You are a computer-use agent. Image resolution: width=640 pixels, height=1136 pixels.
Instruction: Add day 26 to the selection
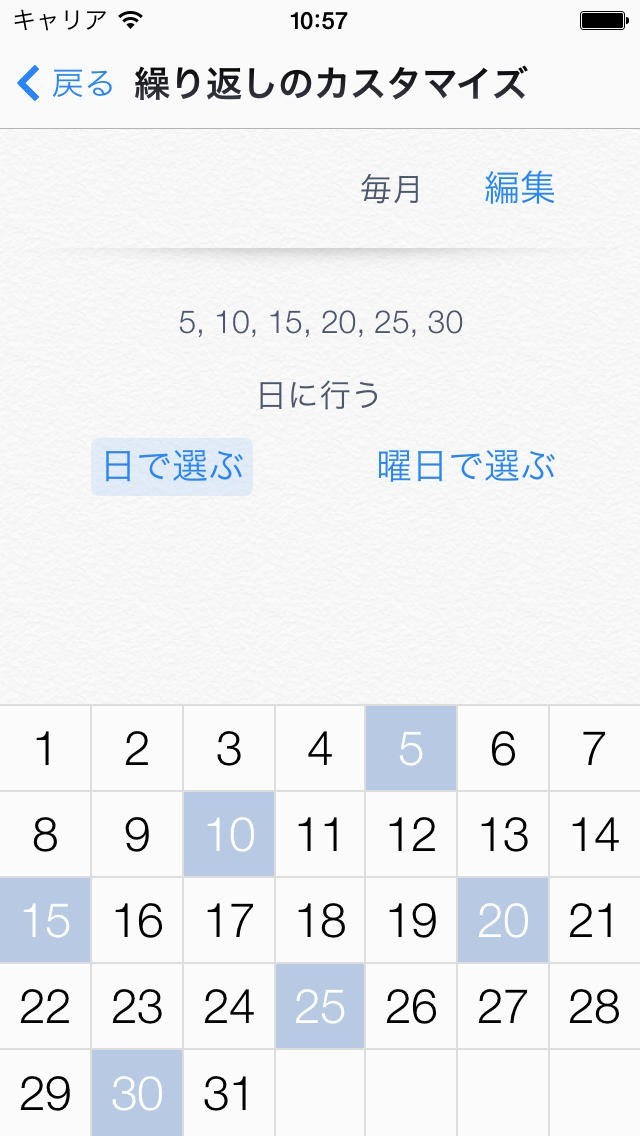411,1007
